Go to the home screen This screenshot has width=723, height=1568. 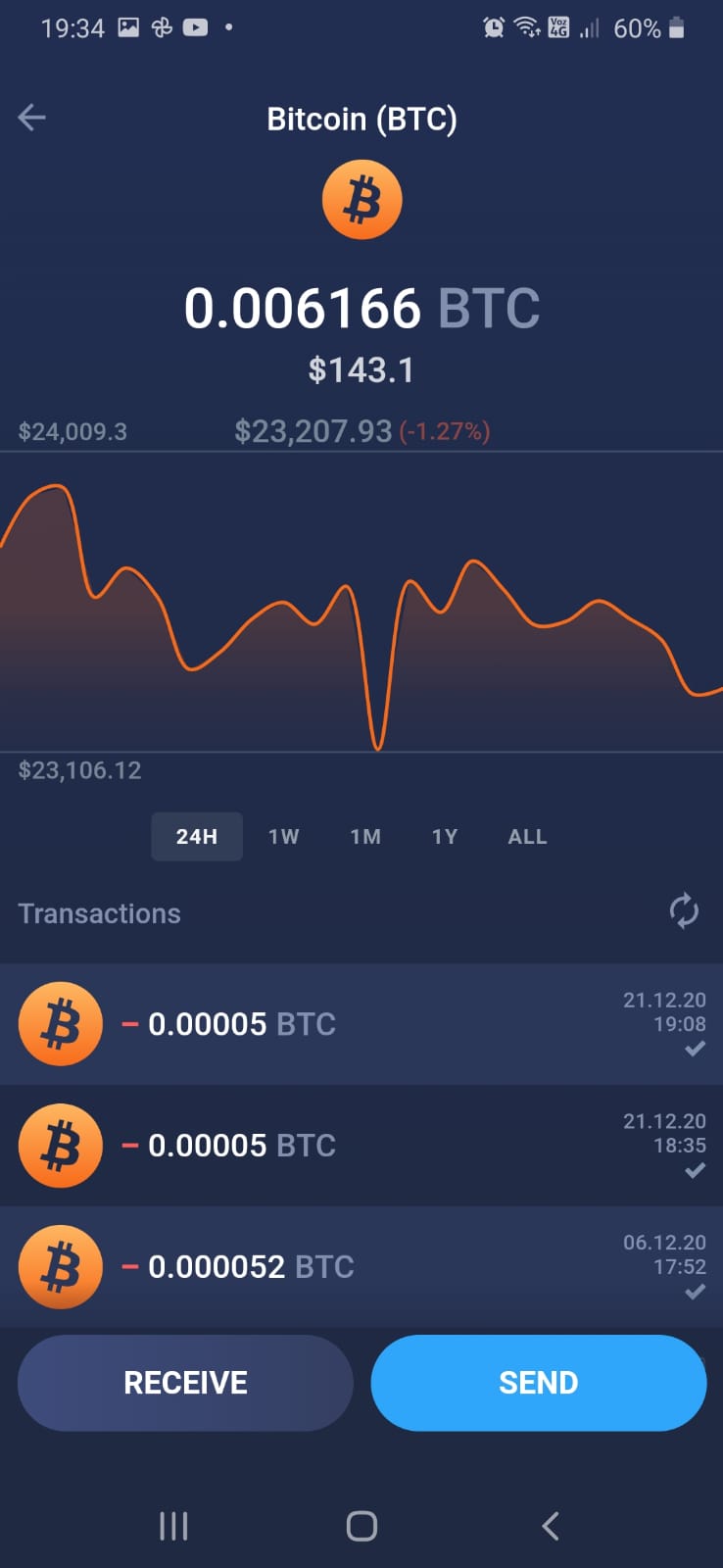[361, 1526]
